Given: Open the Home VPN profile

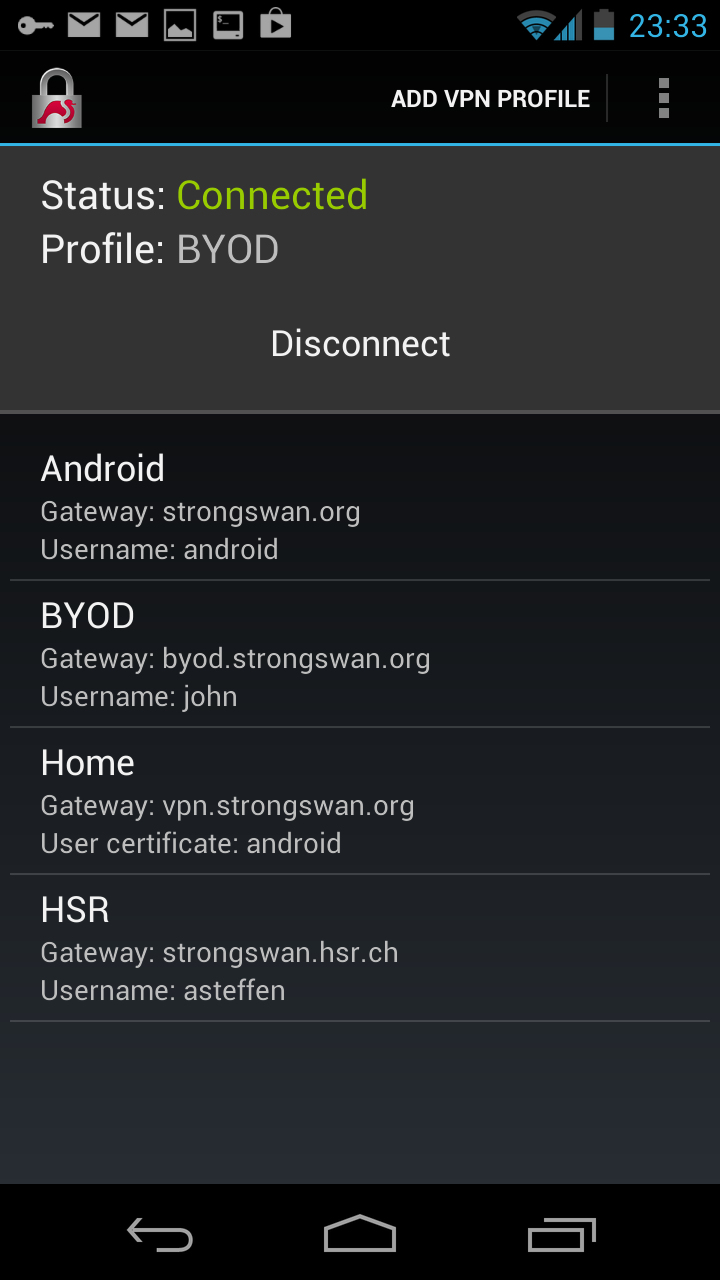Looking at the screenshot, I should [x=360, y=801].
